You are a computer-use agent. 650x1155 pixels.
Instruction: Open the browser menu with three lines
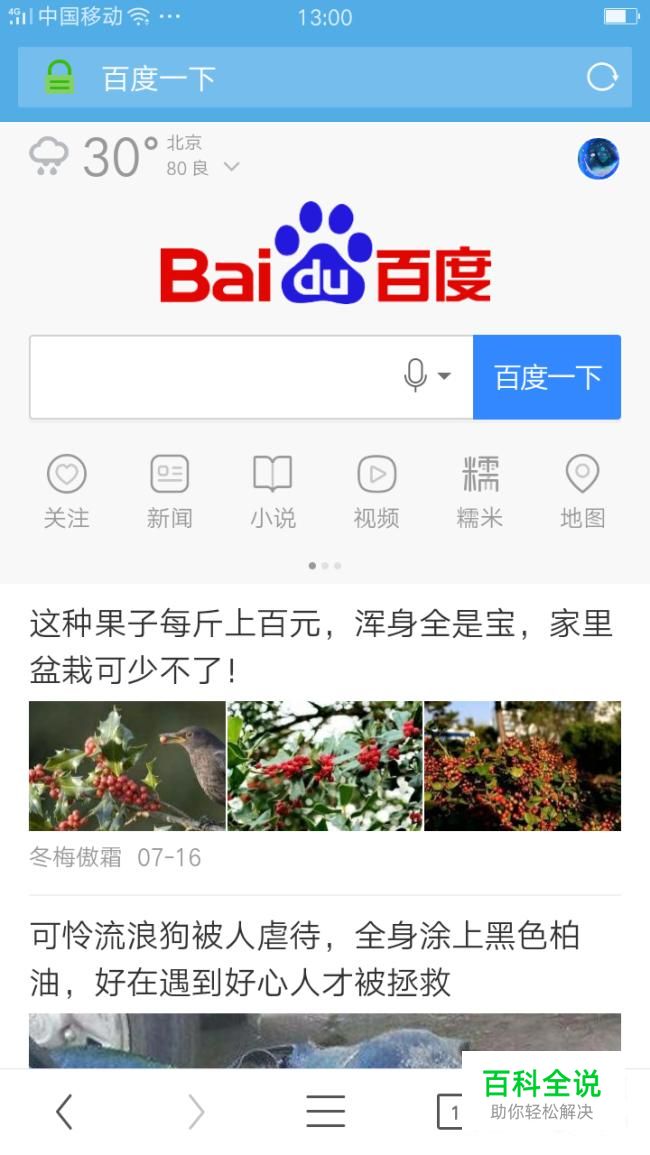click(x=325, y=1111)
